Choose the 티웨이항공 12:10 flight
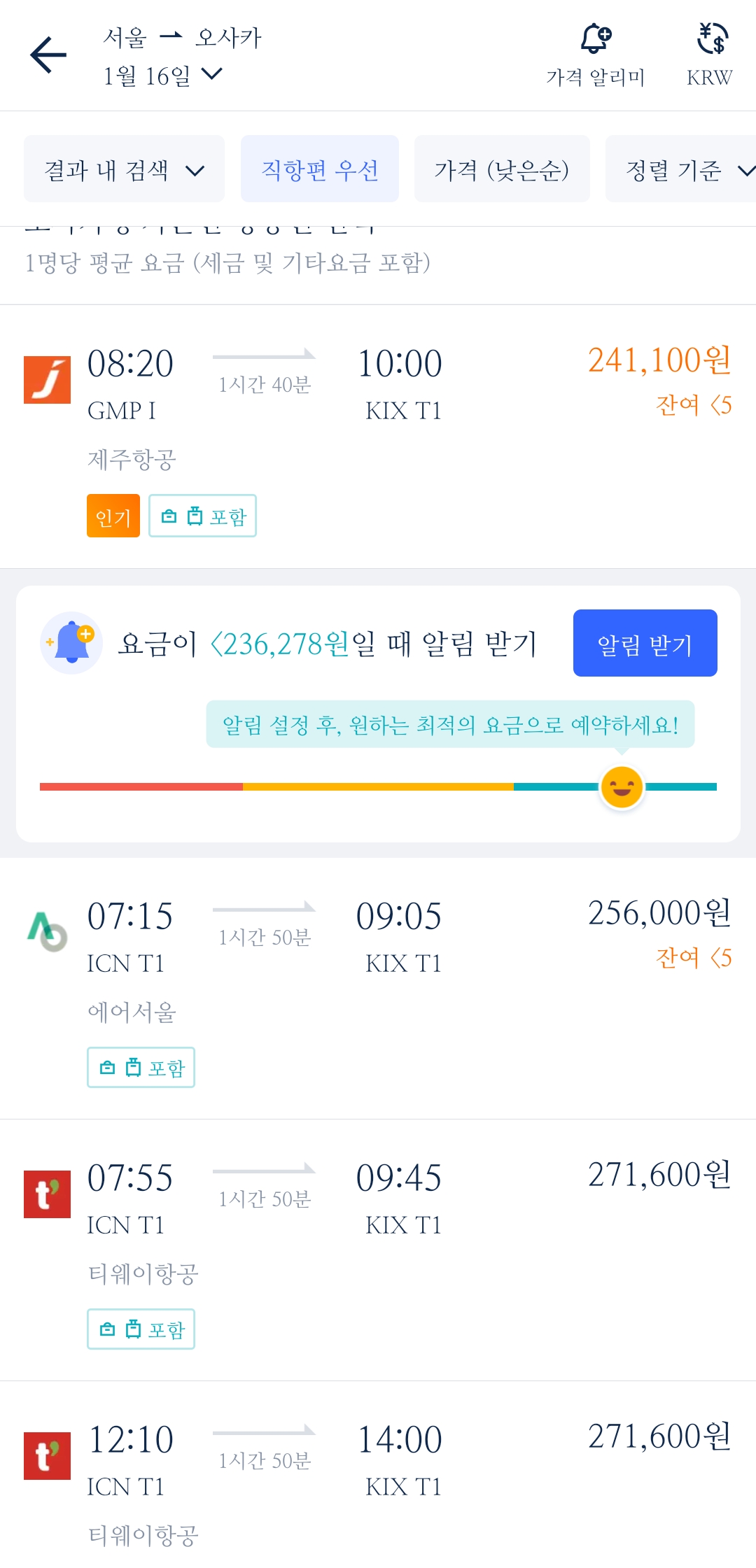 (x=378, y=1475)
